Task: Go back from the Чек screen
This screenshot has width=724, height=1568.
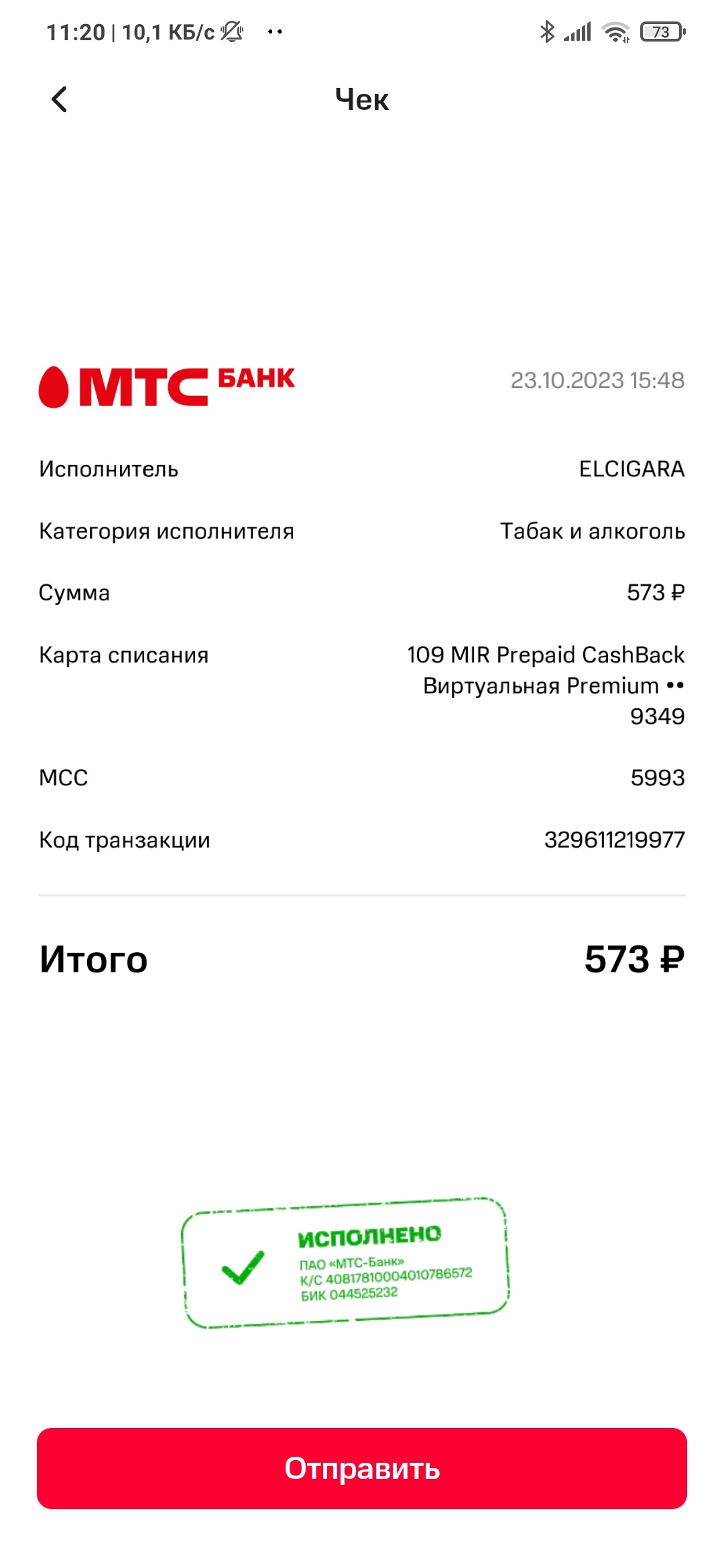Action: (60, 99)
